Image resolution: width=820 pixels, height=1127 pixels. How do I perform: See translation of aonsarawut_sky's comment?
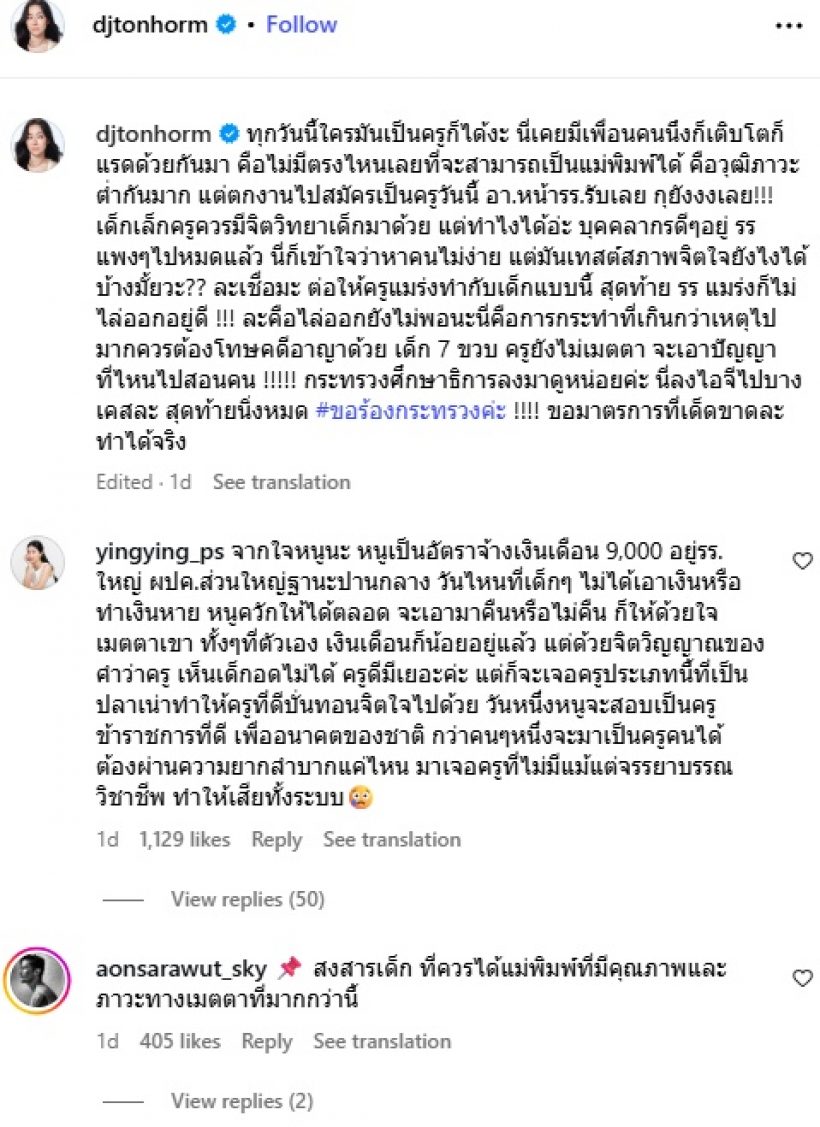pyautogui.click(x=382, y=1041)
